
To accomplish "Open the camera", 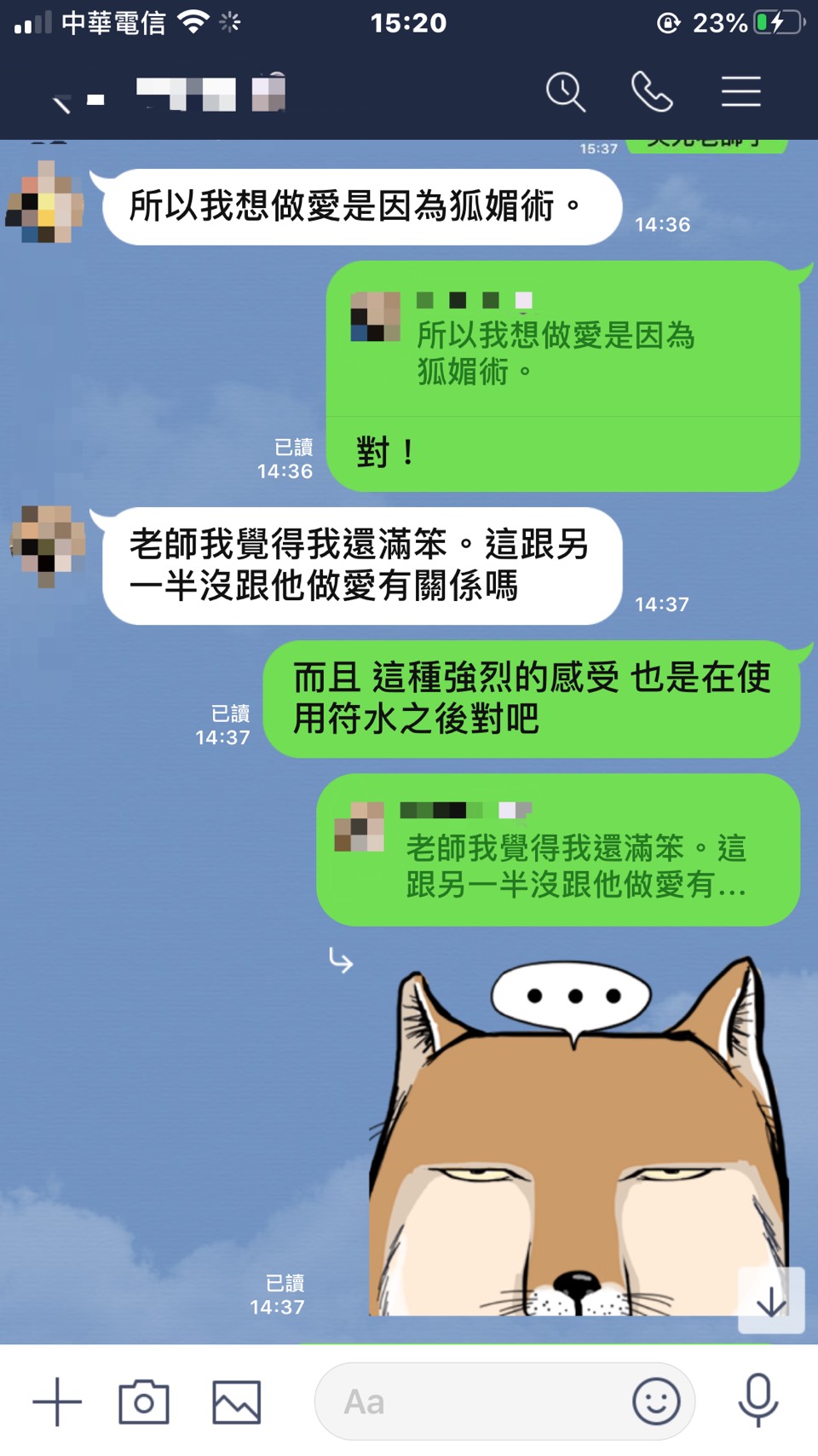I will pos(143,1401).
